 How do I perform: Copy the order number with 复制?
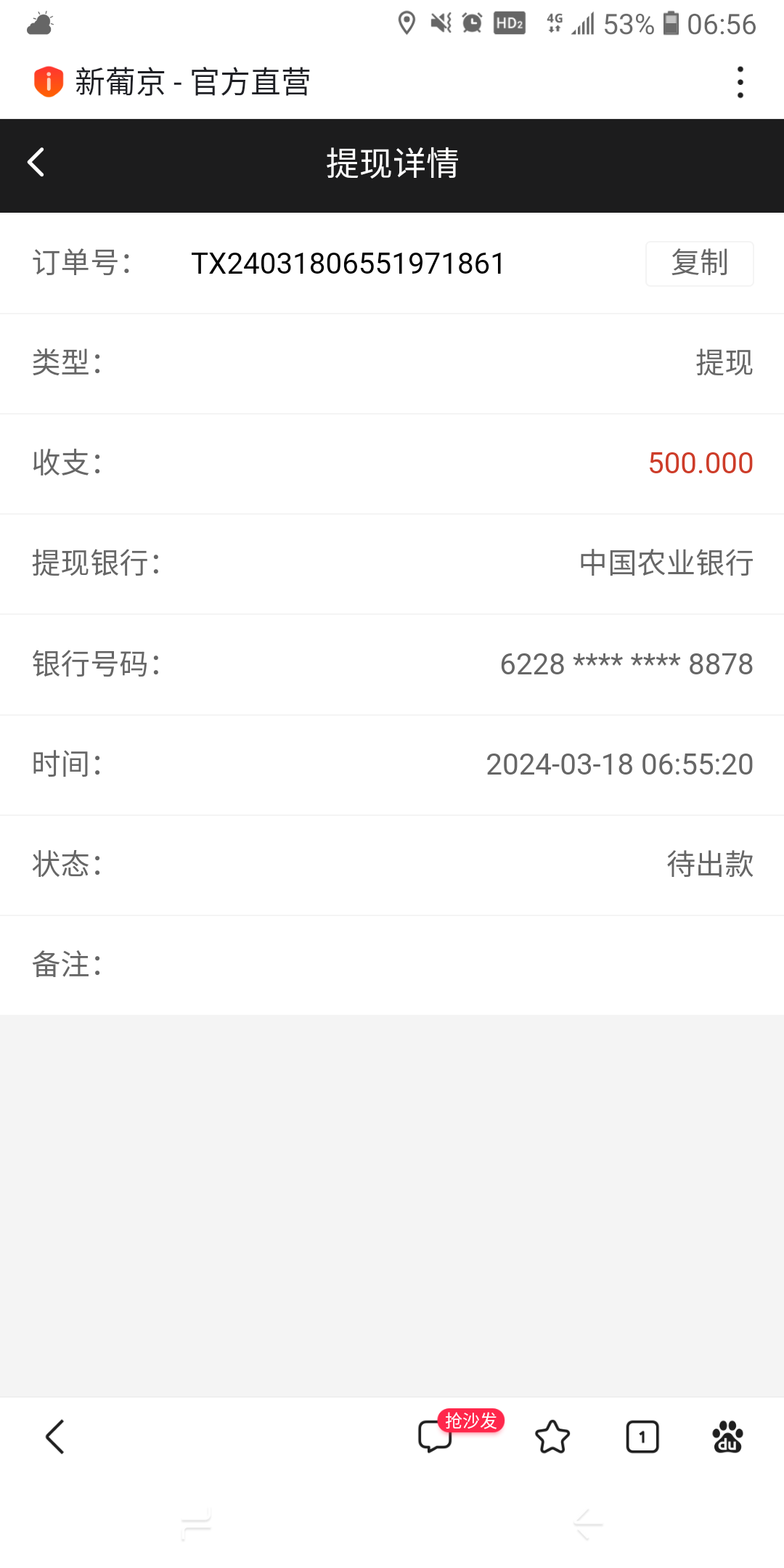699,264
